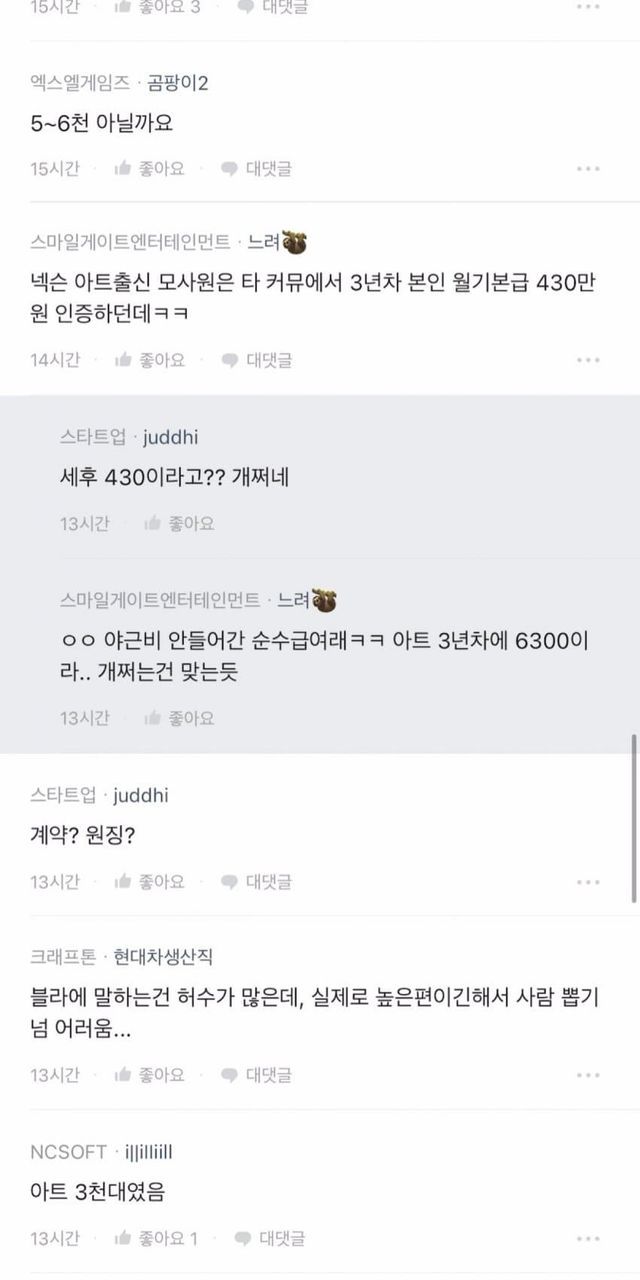Reply to juddhi's comment '계약? 원징?'

256,882
